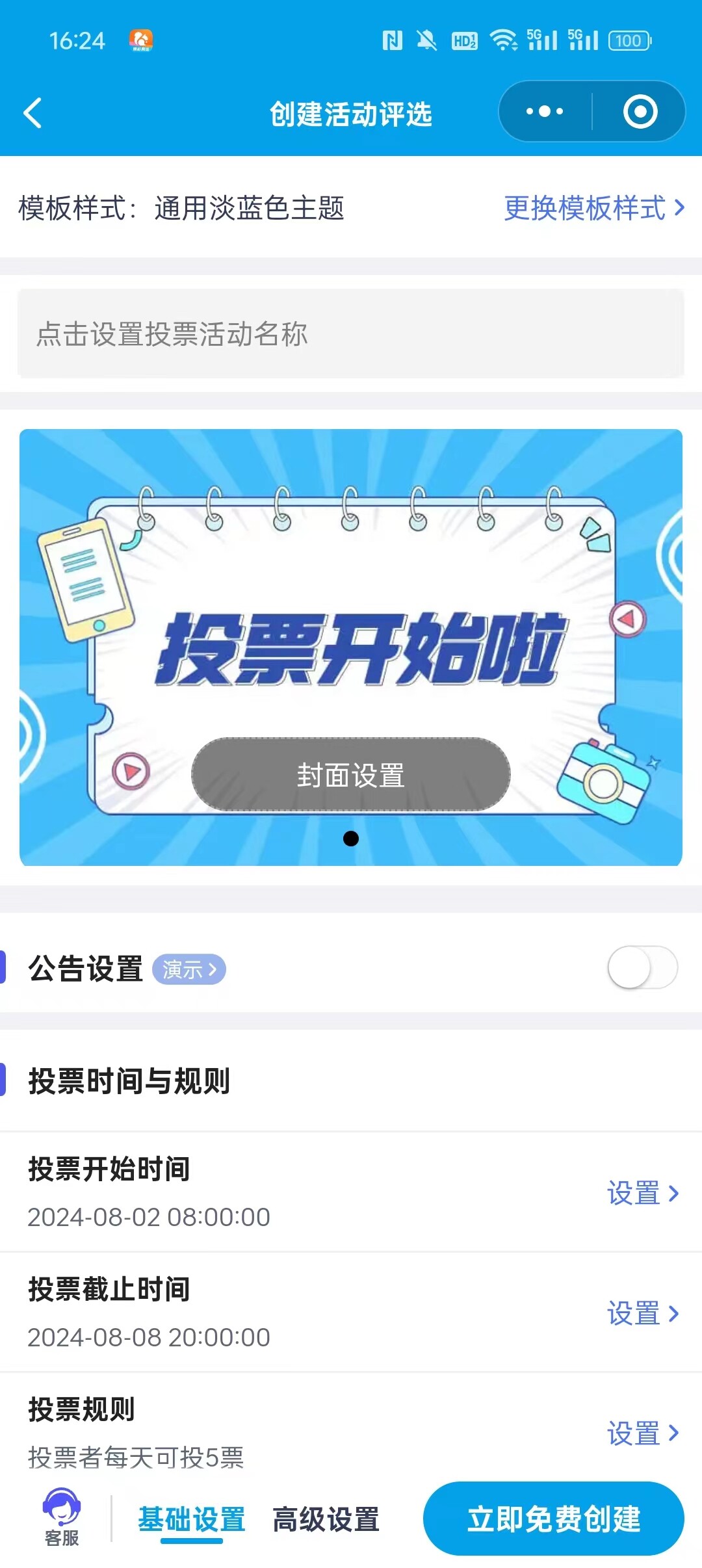The height and width of the screenshot is (1568, 702).
Task: Open the mini program more-options menu
Action: [545, 111]
